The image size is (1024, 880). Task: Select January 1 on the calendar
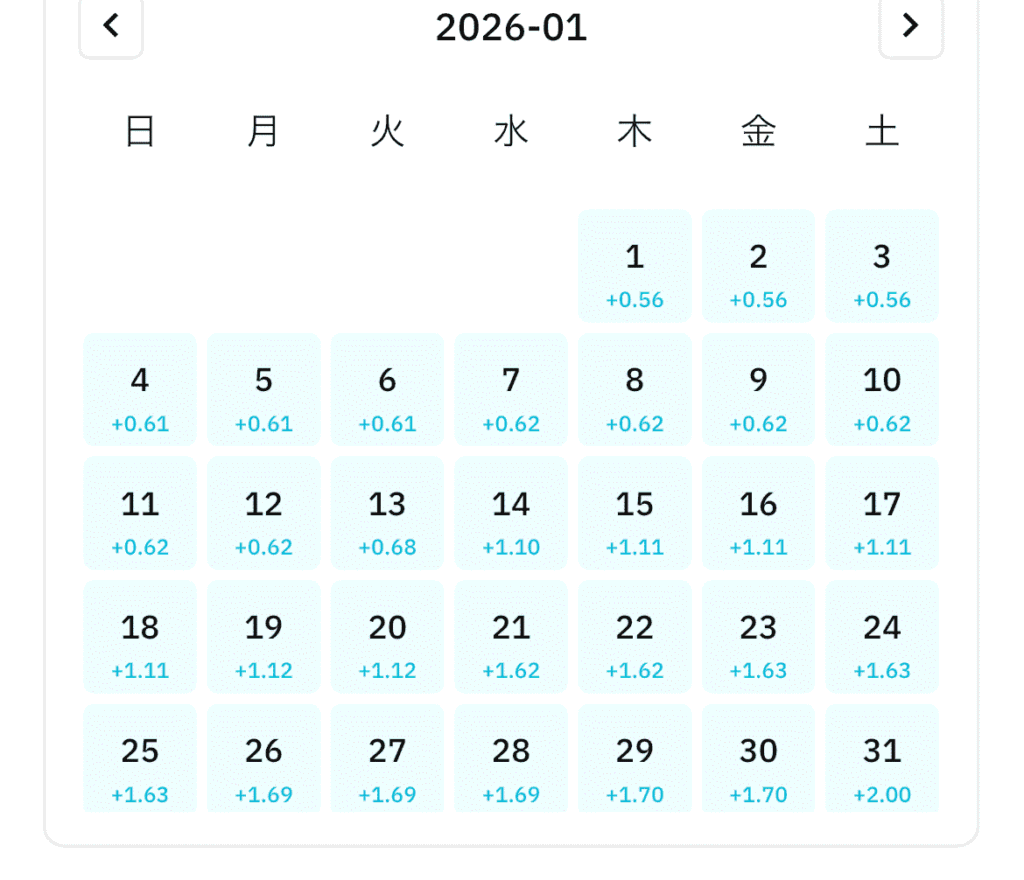click(x=635, y=267)
